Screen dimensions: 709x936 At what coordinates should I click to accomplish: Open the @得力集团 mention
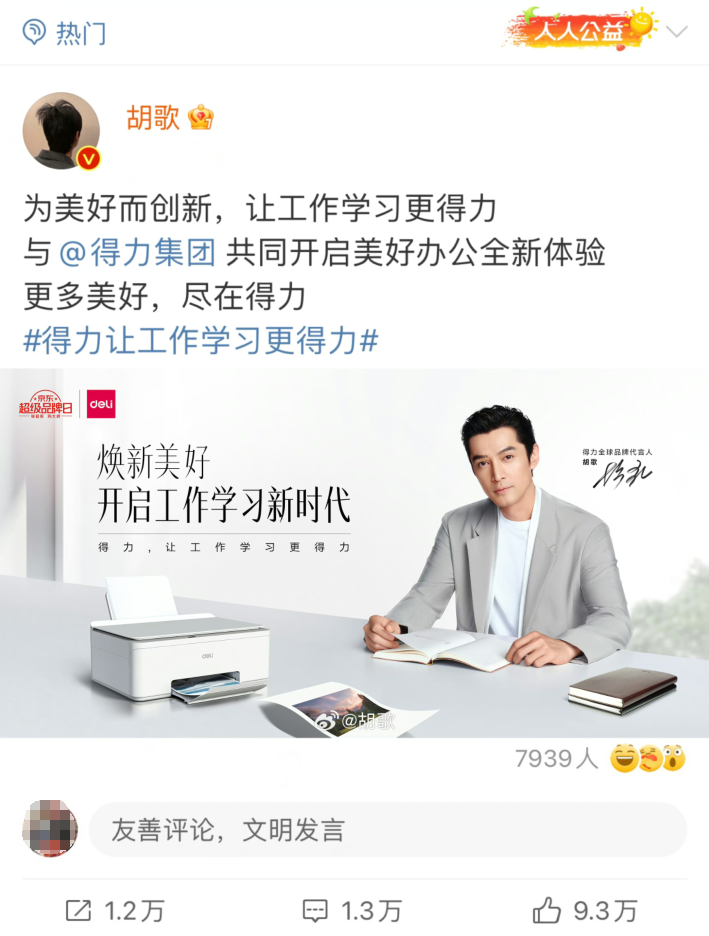(x=138, y=253)
